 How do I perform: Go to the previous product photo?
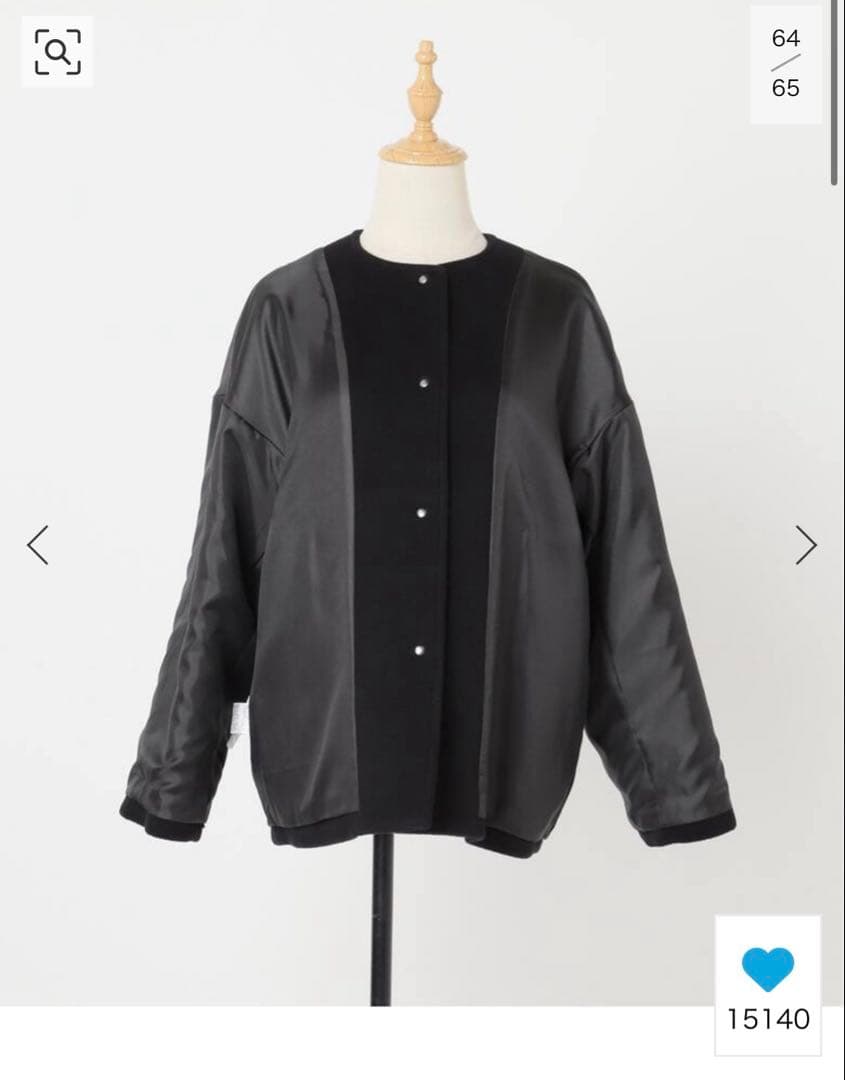point(37,545)
